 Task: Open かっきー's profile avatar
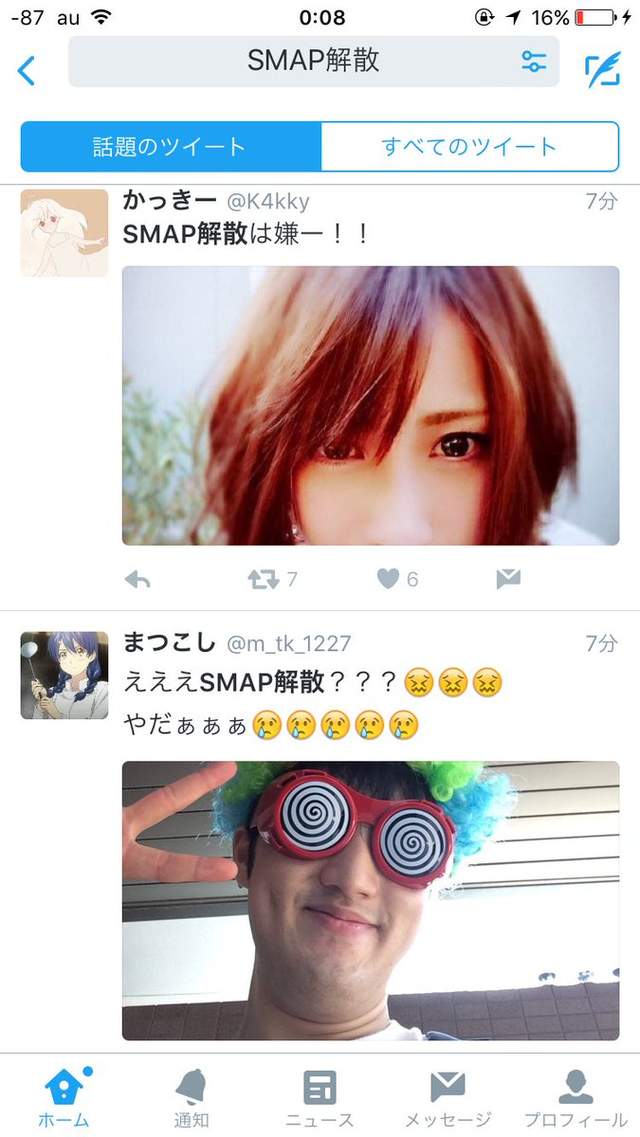[x=64, y=233]
